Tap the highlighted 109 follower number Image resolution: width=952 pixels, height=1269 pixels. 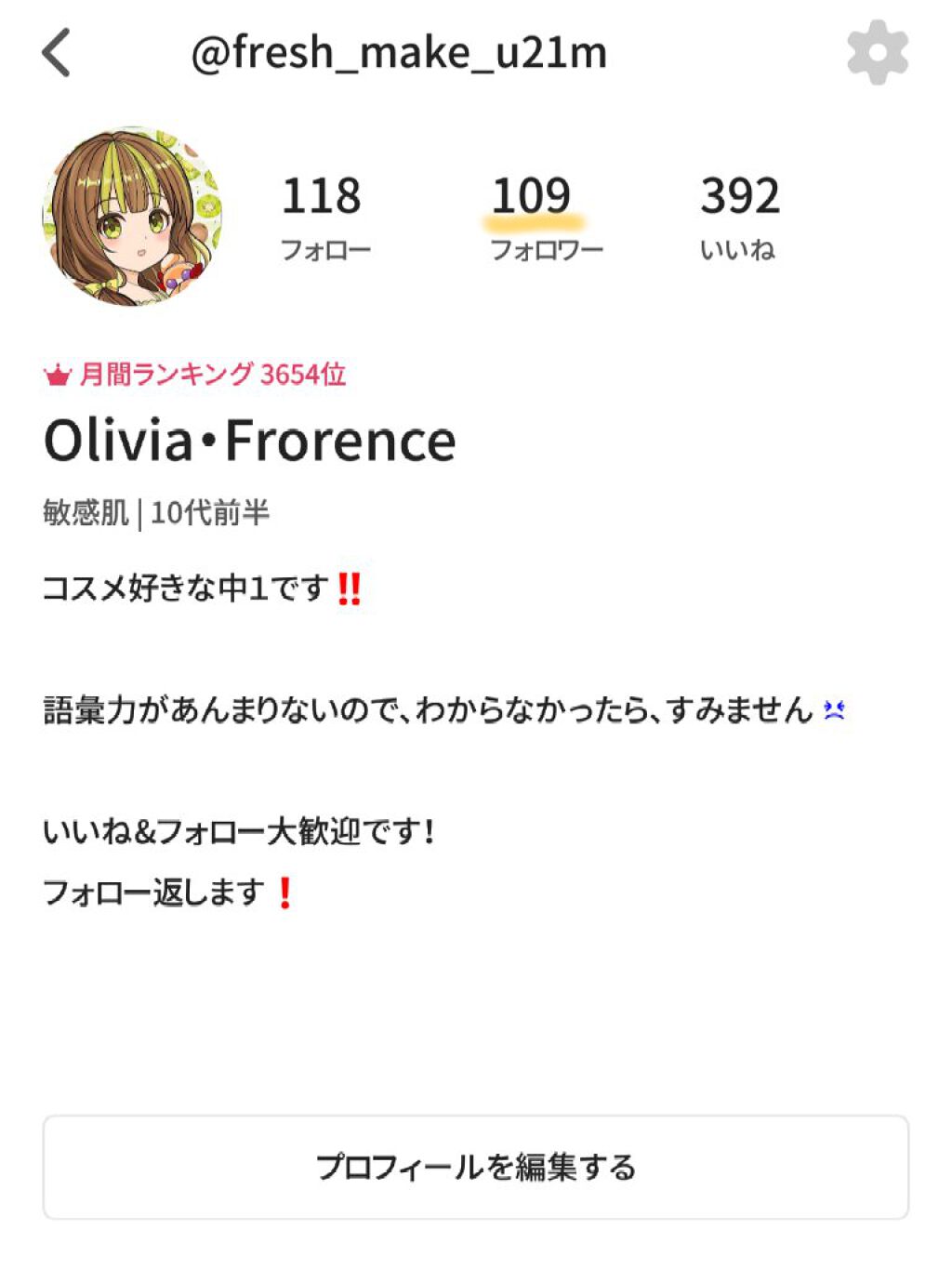coord(532,197)
